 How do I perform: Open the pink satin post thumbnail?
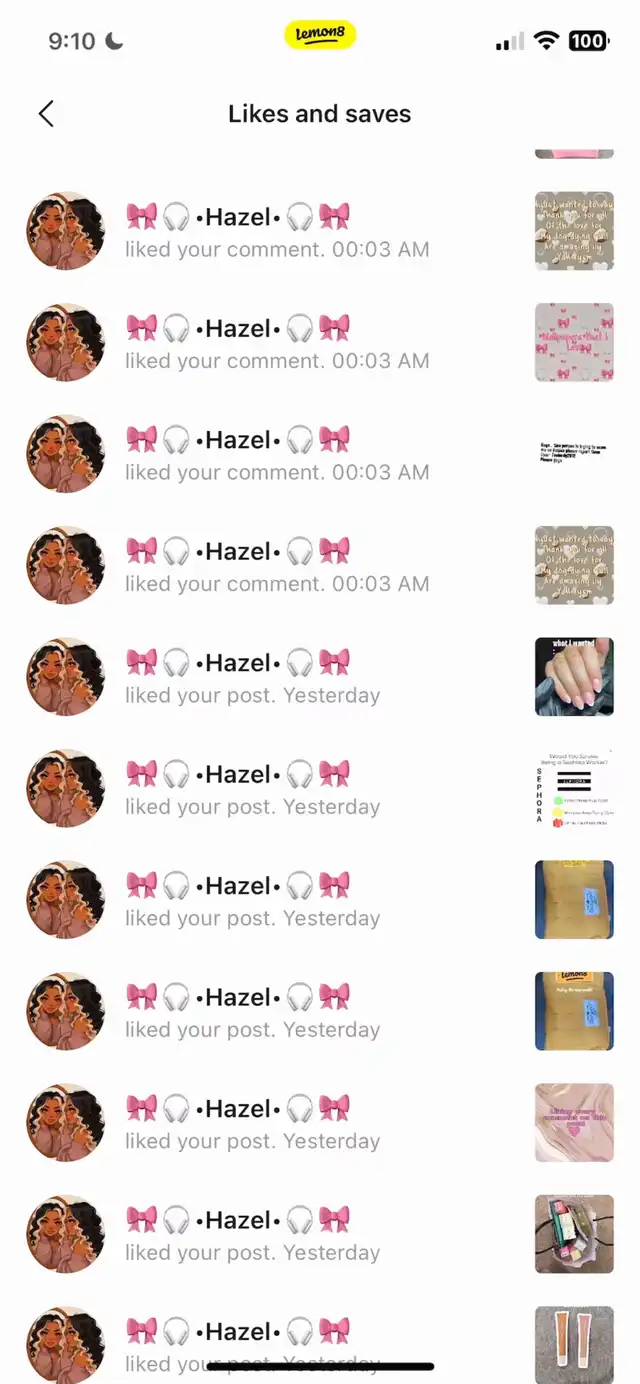click(x=574, y=1122)
